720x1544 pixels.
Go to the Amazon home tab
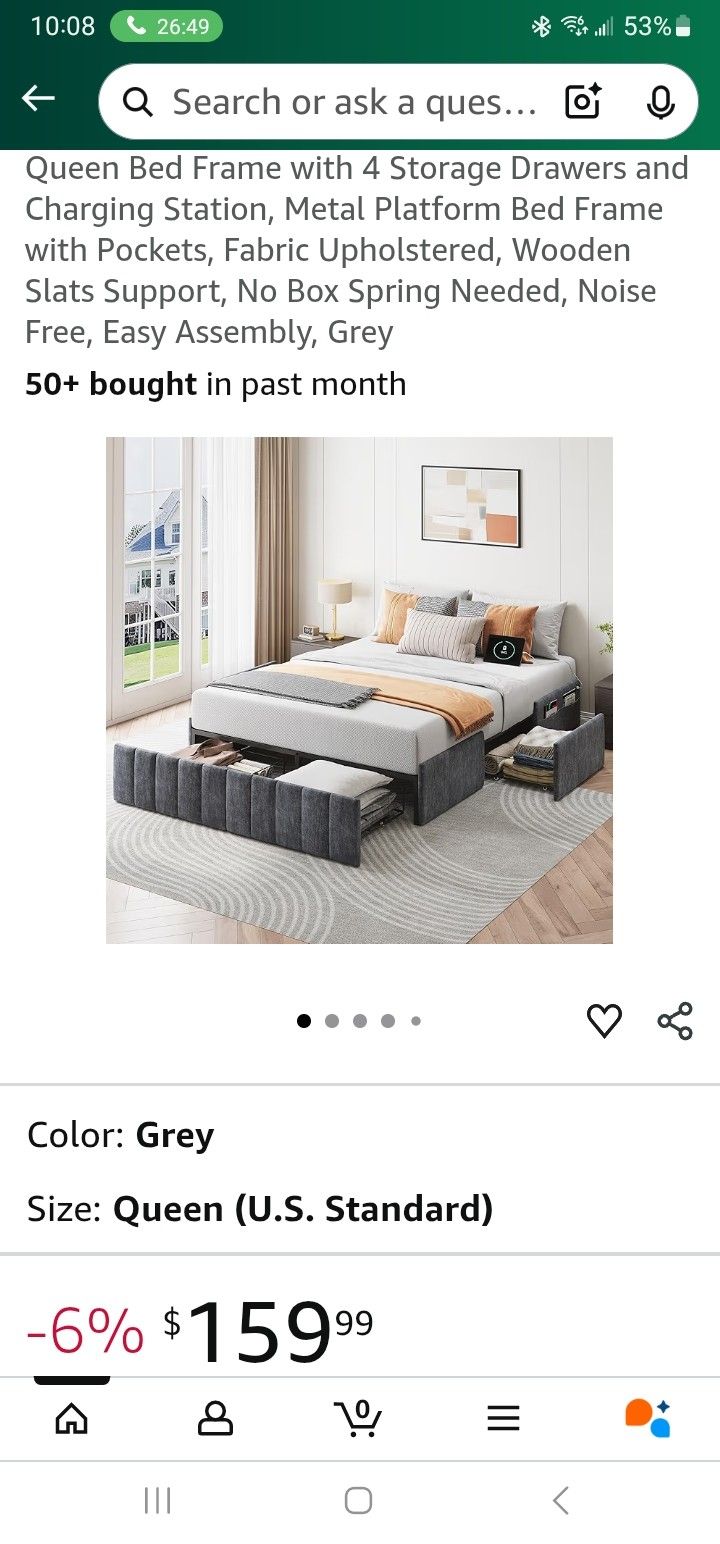tap(71, 1417)
